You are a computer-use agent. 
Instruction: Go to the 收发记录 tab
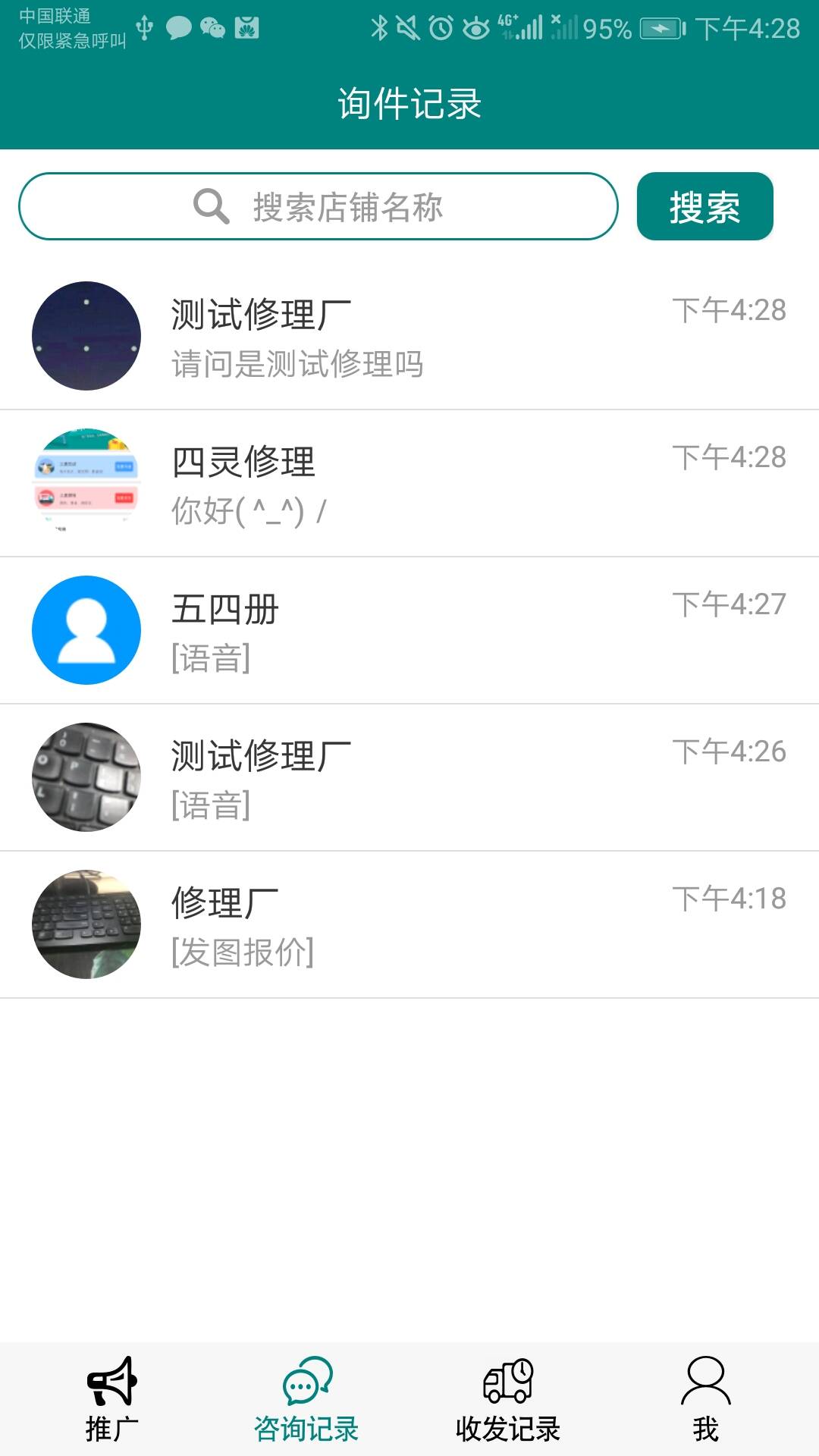click(508, 1399)
